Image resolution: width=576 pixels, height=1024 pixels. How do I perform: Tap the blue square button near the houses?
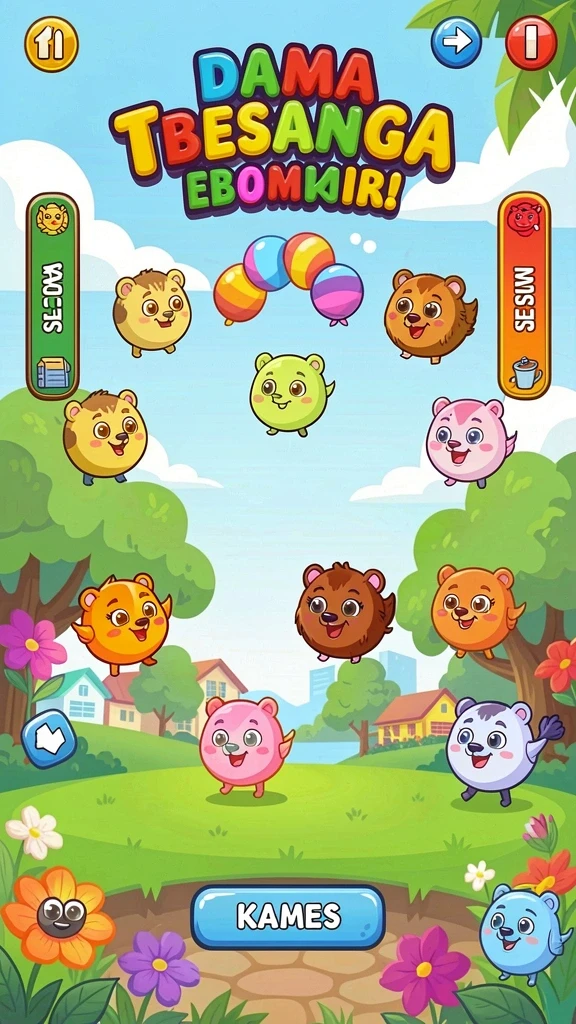pyautogui.click(x=49, y=739)
